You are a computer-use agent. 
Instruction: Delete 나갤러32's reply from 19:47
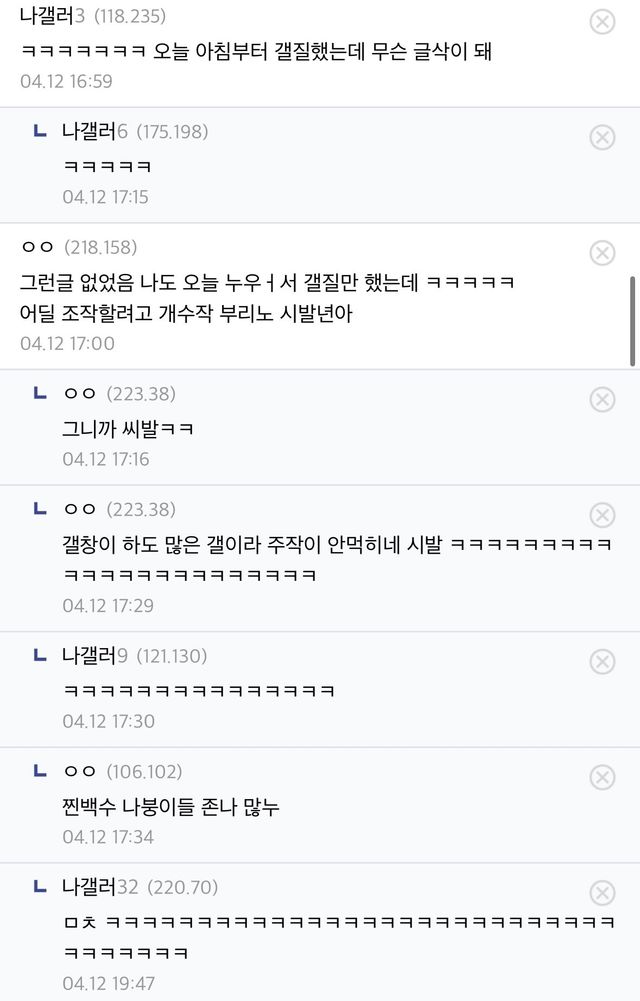pyautogui.click(x=602, y=893)
